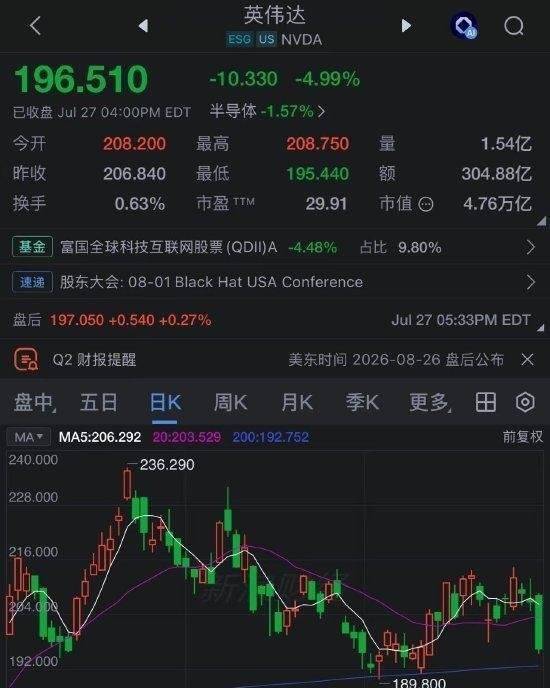Open the chart layout grid icon
The width and height of the screenshot is (550, 688).
486,402
